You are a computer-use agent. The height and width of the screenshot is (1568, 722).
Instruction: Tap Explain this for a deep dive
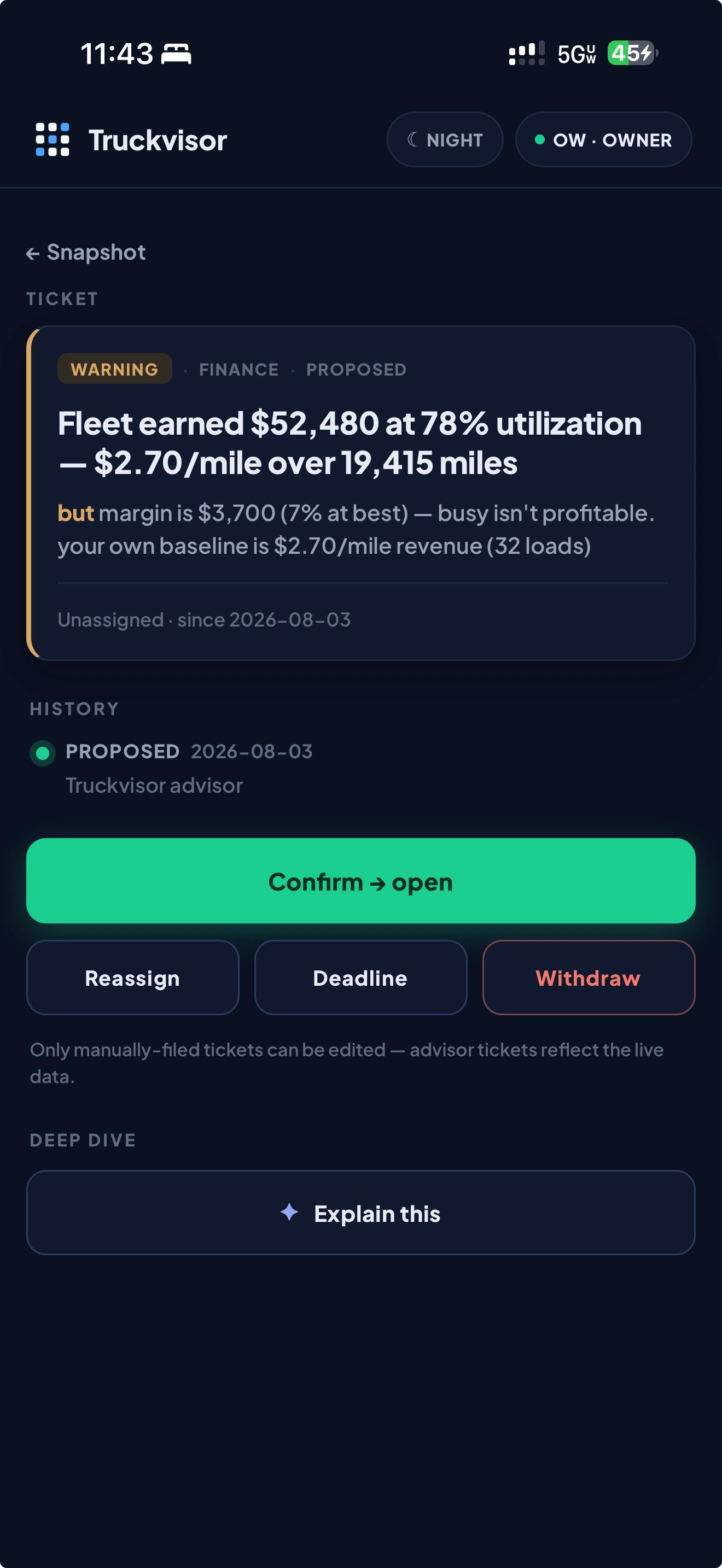click(x=361, y=1213)
